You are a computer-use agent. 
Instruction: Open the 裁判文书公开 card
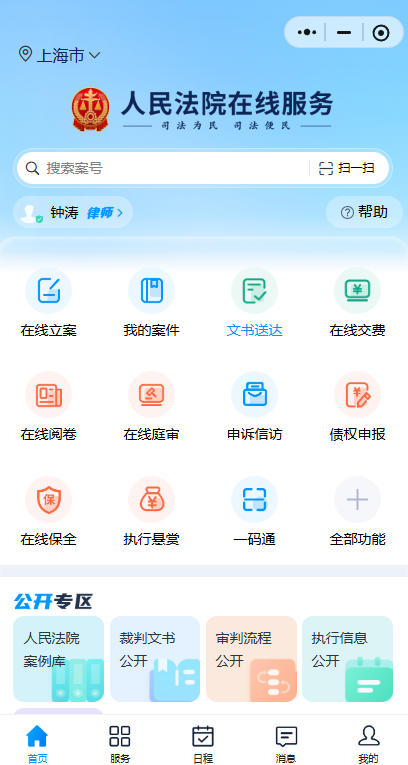(155, 659)
